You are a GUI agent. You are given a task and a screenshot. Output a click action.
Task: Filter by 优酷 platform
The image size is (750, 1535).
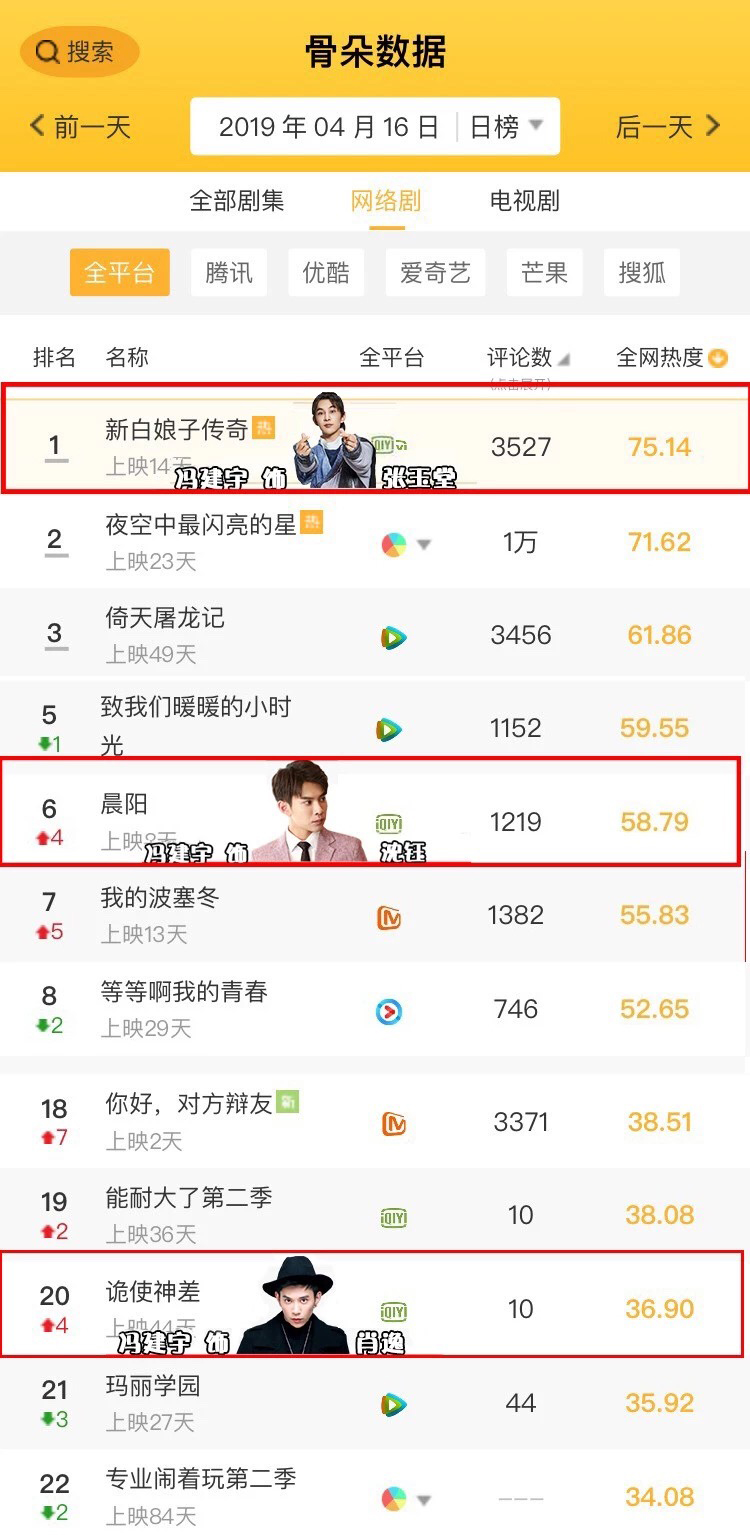[x=326, y=273]
